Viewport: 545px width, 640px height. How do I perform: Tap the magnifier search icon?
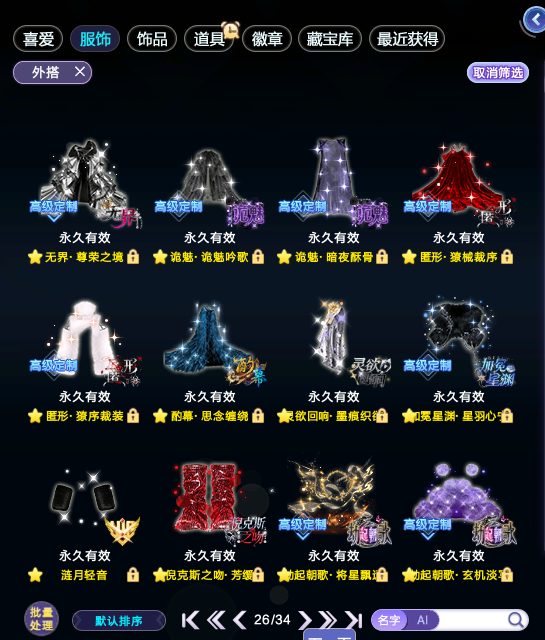click(x=516, y=620)
